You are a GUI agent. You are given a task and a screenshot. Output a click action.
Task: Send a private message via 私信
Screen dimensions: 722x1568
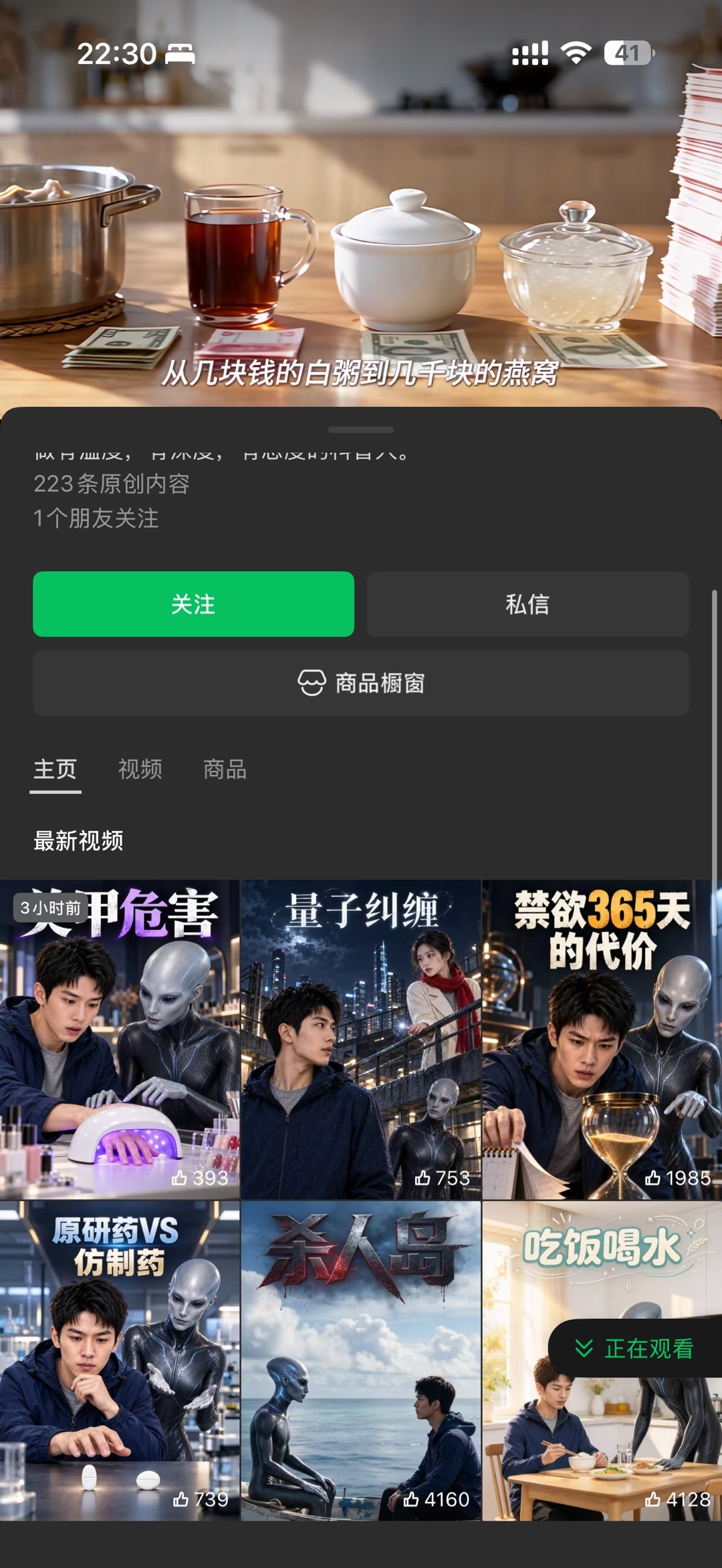[x=527, y=604]
